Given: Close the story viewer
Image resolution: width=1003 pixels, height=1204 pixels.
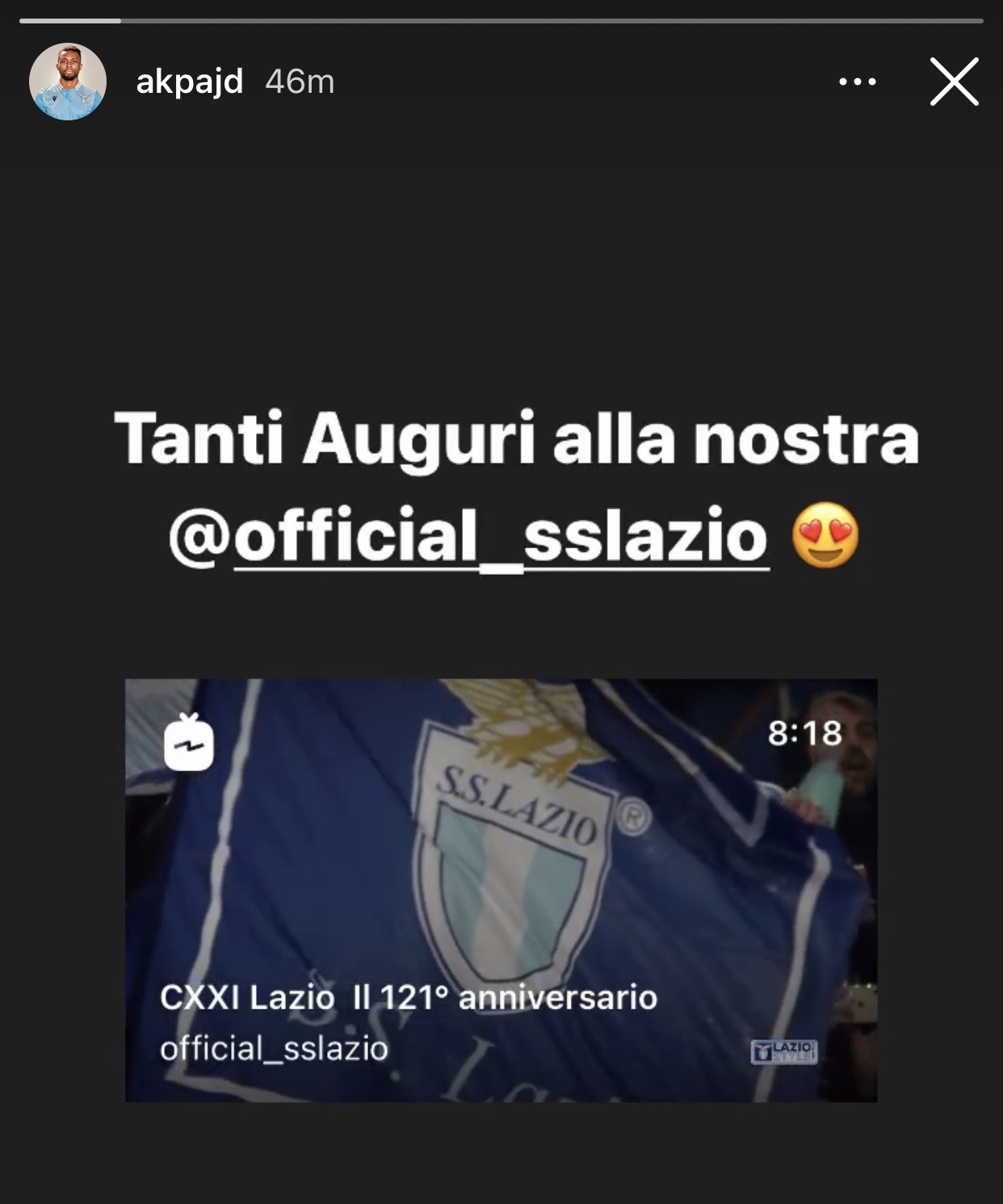Looking at the screenshot, I should point(954,82).
